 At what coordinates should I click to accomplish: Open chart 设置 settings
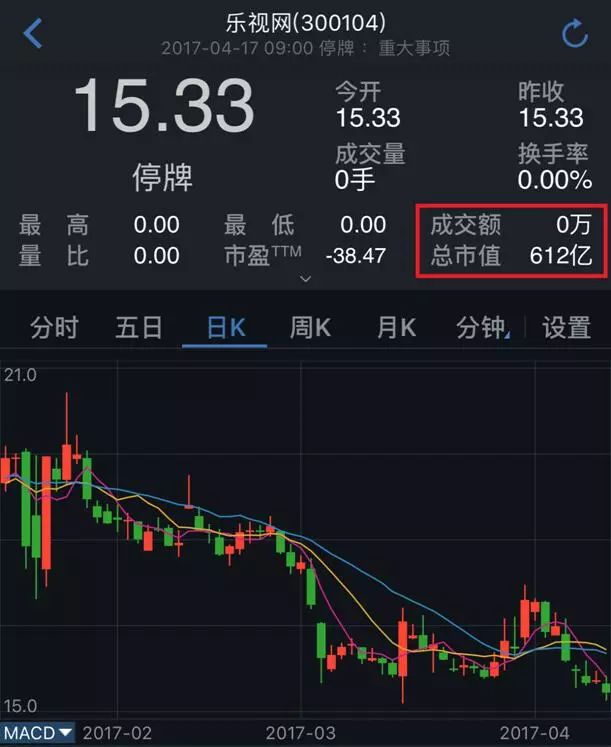tap(567, 327)
